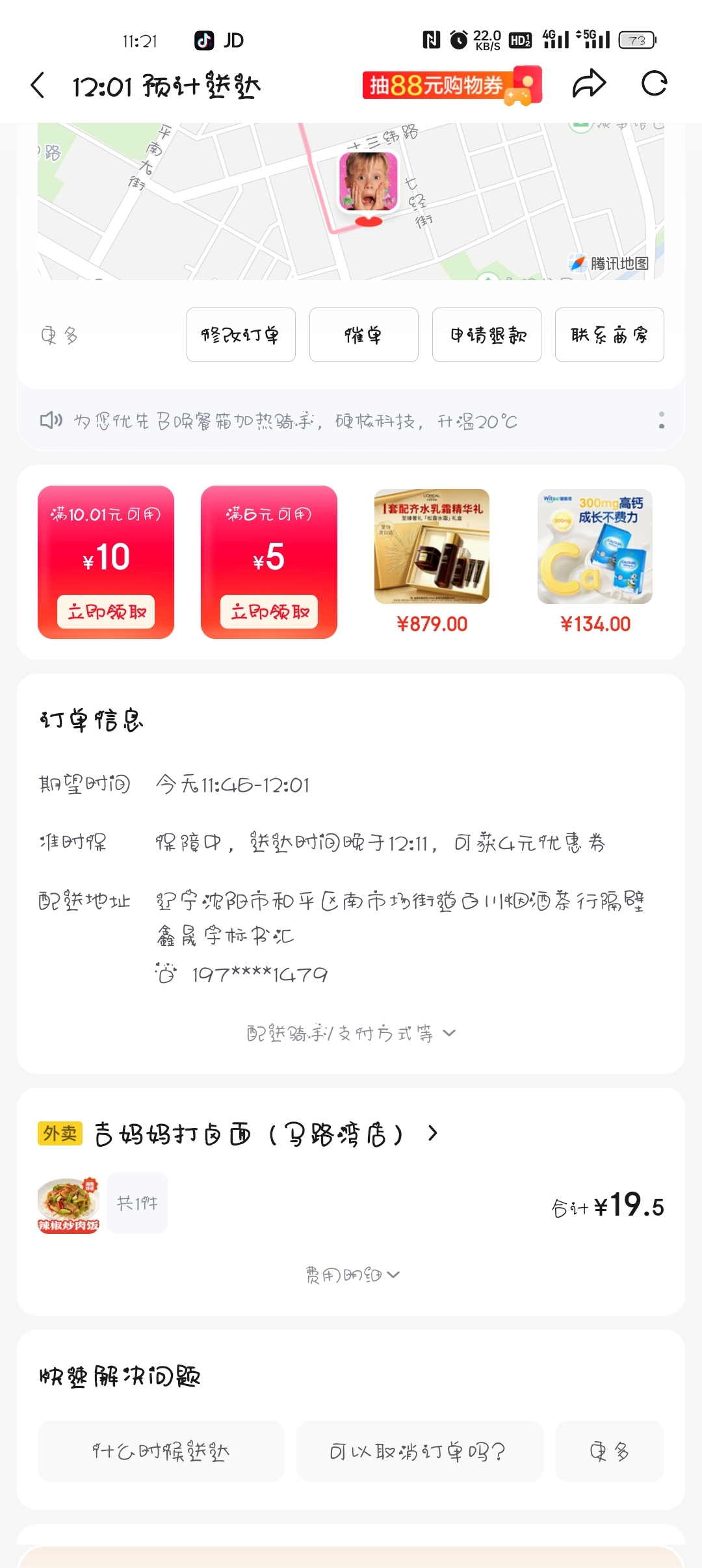Expand 费用明细 cost breakdown
Image resolution: width=702 pixels, height=1568 pixels.
(352, 1275)
